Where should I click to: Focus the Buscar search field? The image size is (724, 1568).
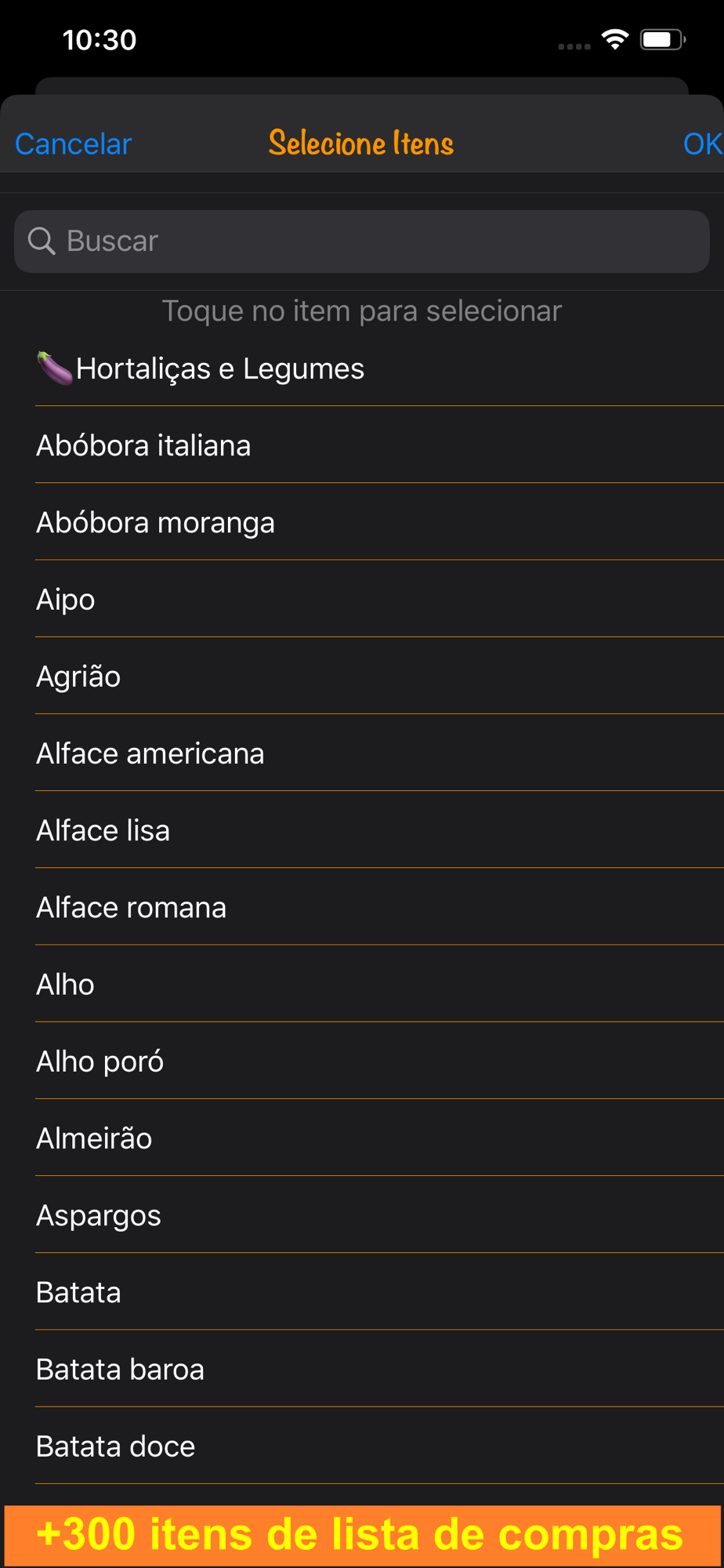[x=362, y=241]
